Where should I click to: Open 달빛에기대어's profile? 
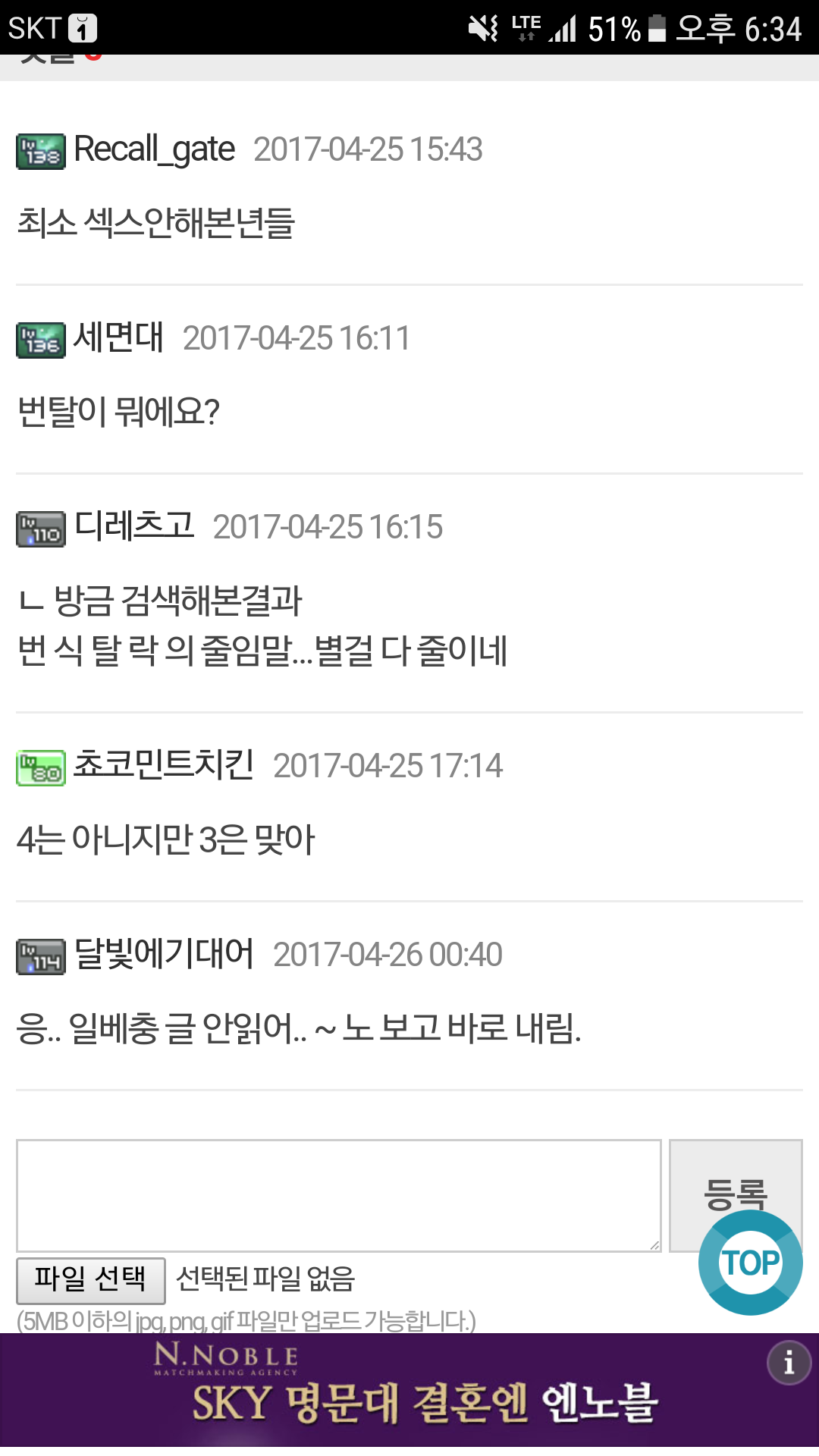click(x=163, y=953)
